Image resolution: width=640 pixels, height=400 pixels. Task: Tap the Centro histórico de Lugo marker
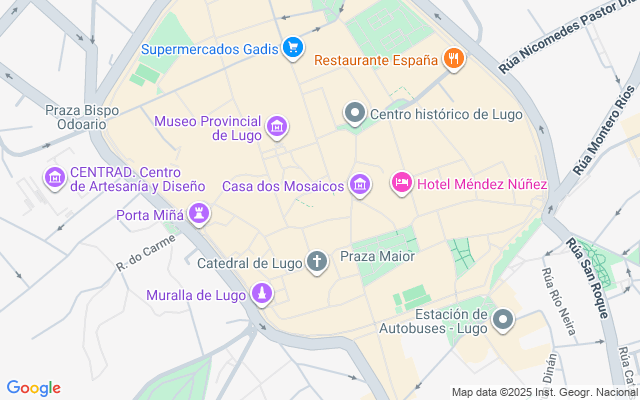354,114
